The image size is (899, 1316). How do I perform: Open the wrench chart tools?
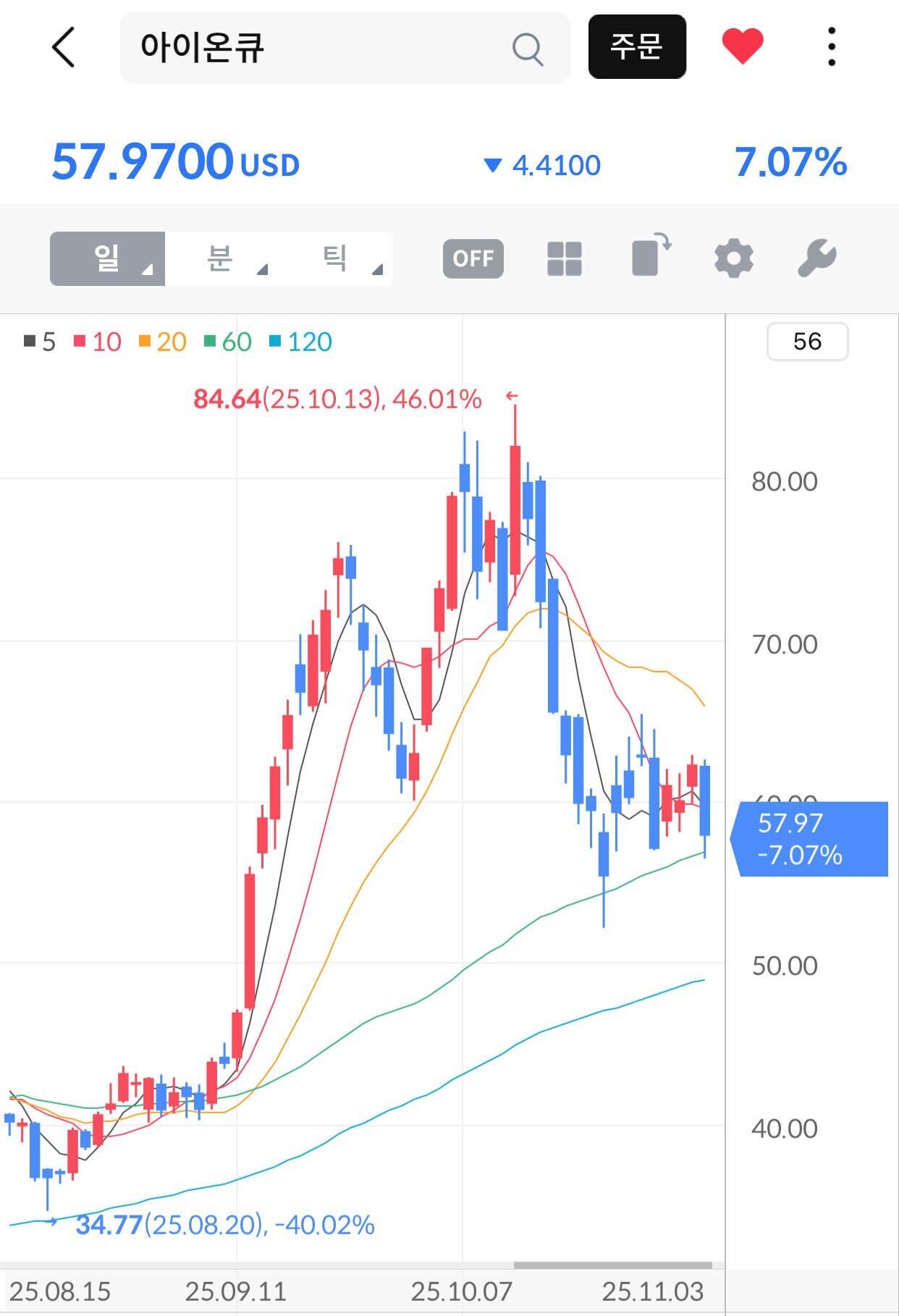(x=817, y=258)
